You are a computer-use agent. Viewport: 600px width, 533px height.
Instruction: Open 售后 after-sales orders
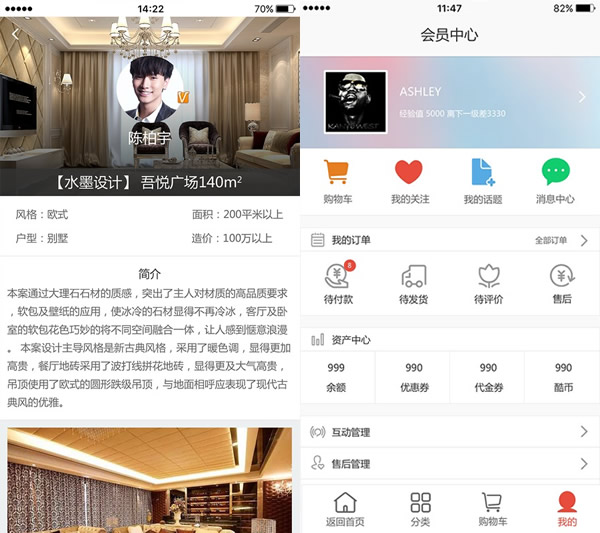tap(562, 283)
